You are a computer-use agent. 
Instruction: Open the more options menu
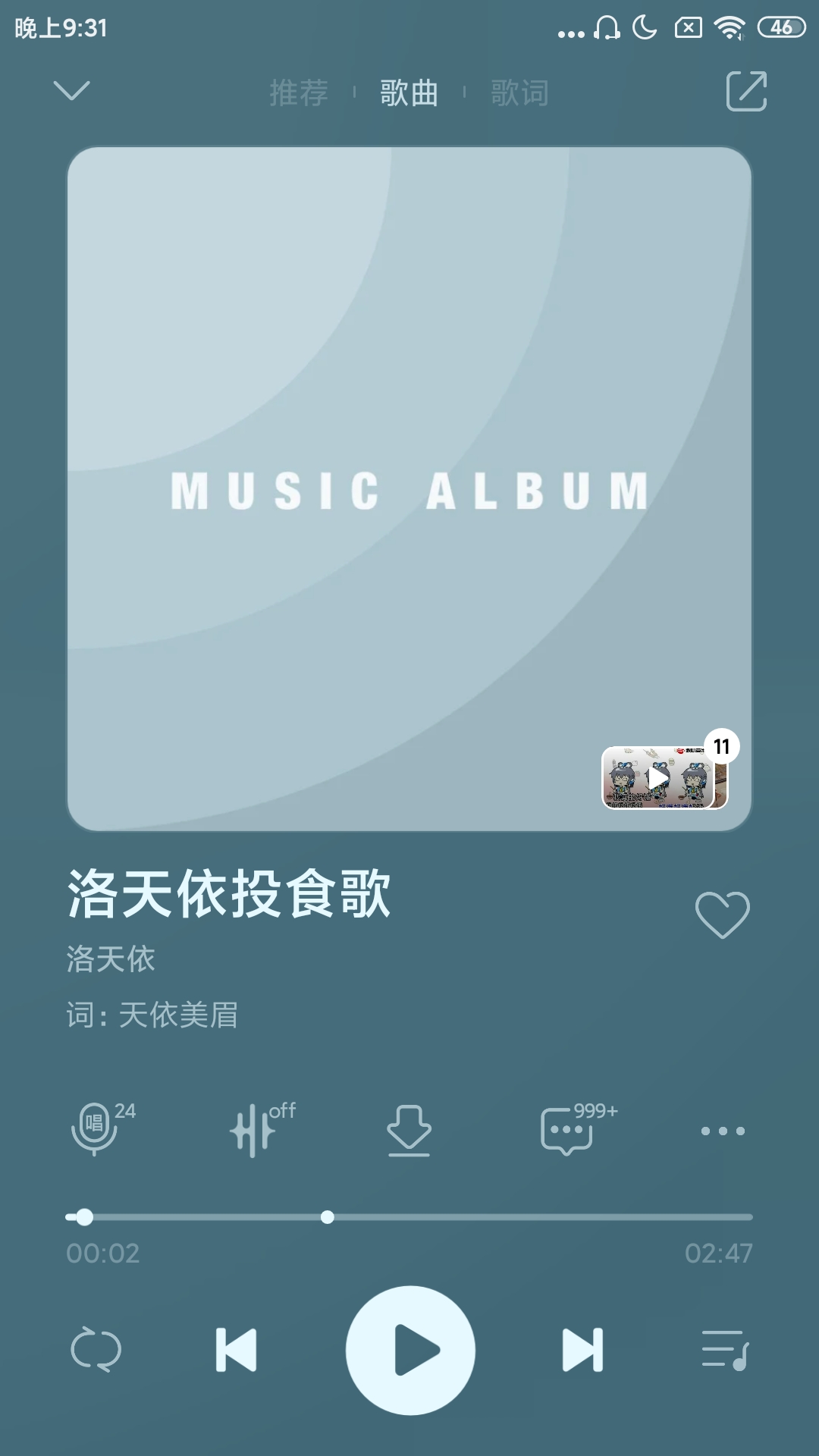click(723, 1131)
